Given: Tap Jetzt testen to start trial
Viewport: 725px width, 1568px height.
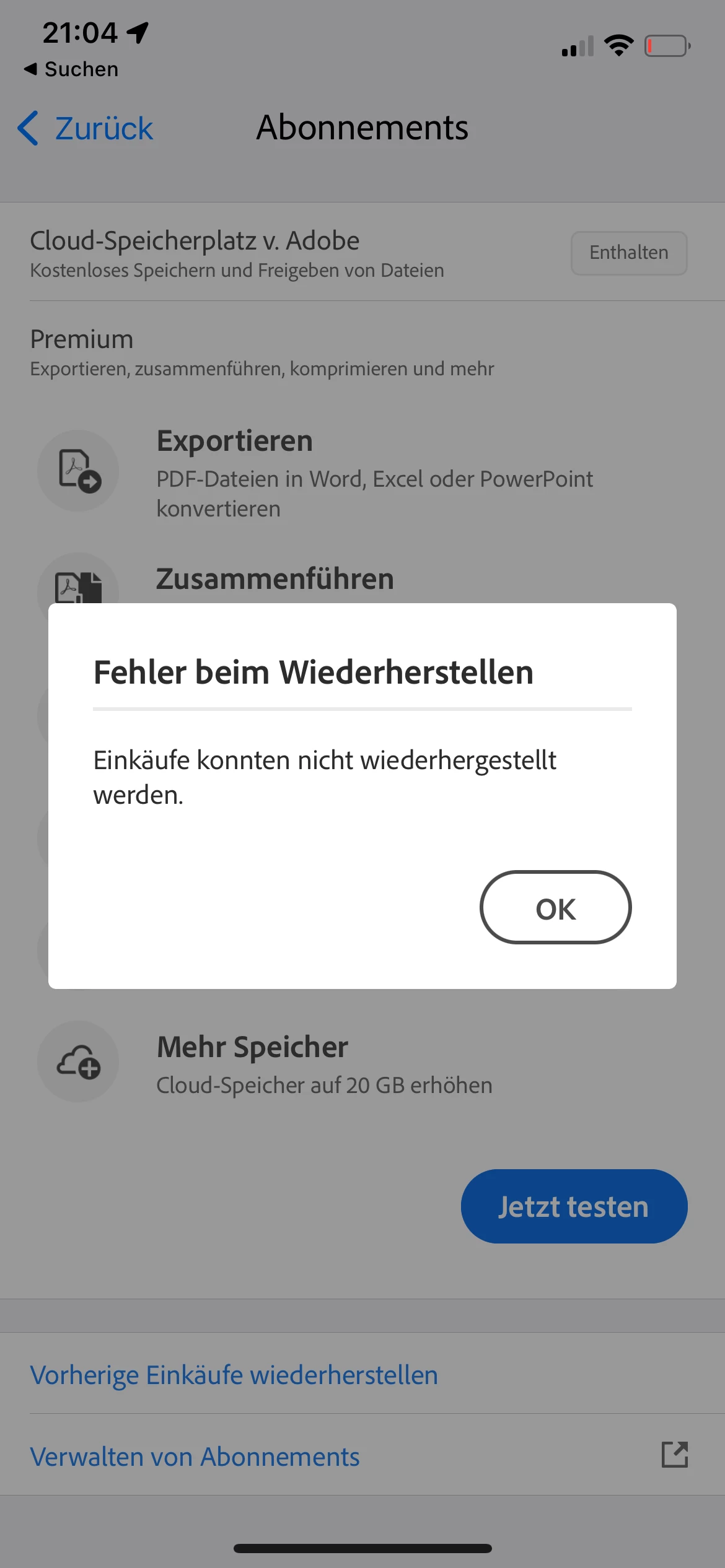Looking at the screenshot, I should pyautogui.click(x=574, y=1206).
